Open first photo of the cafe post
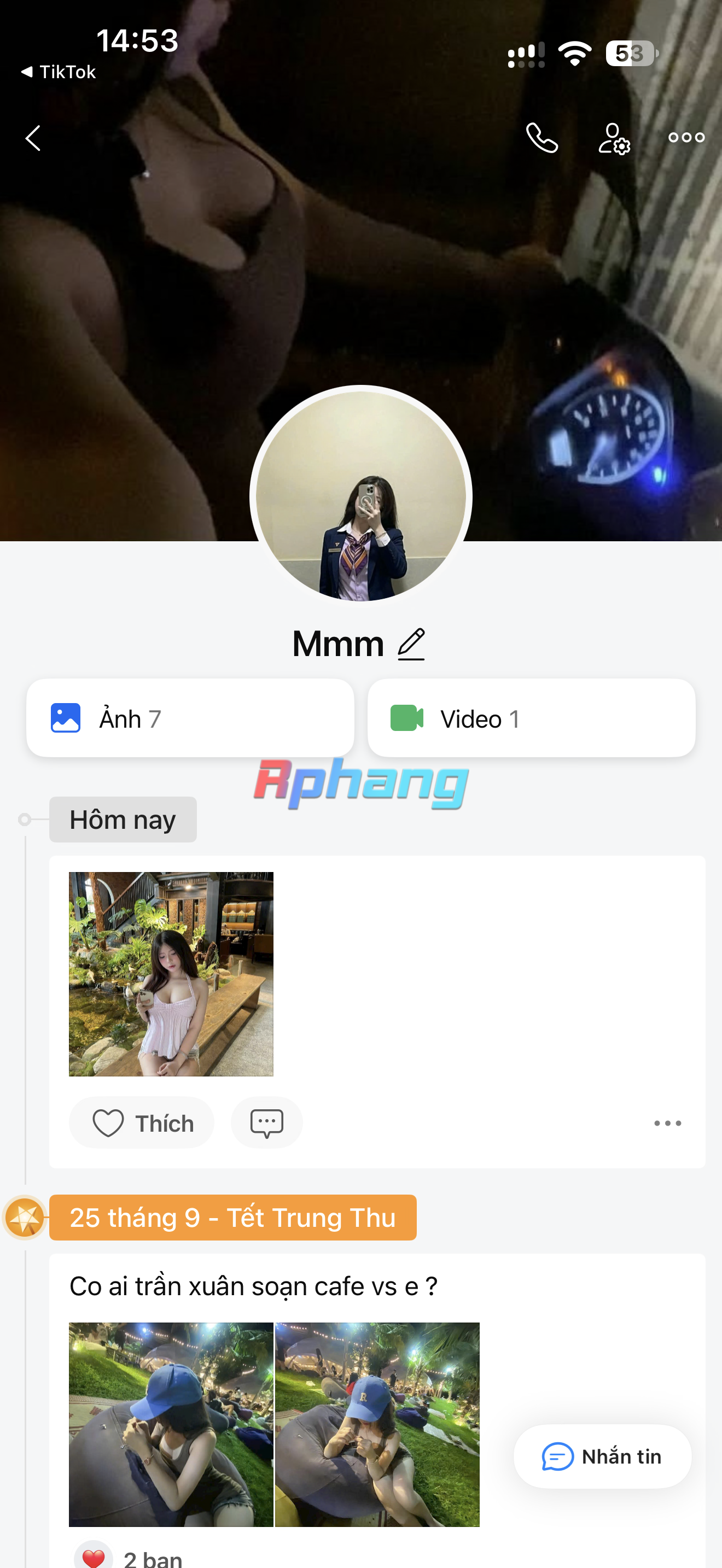The width and height of the screenshot is (722, 1568). pos(171,1424)
